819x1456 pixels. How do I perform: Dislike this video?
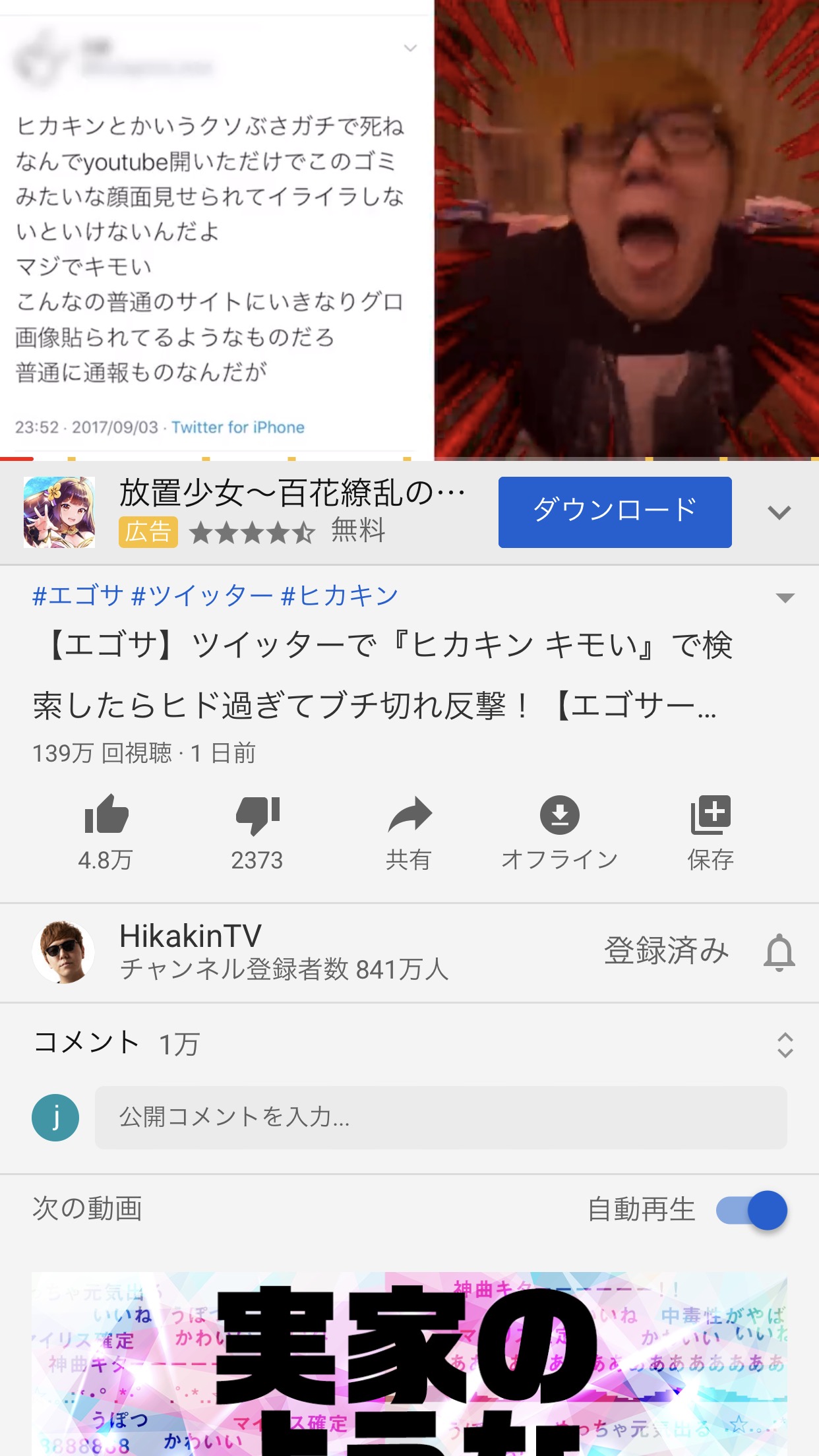257,832
